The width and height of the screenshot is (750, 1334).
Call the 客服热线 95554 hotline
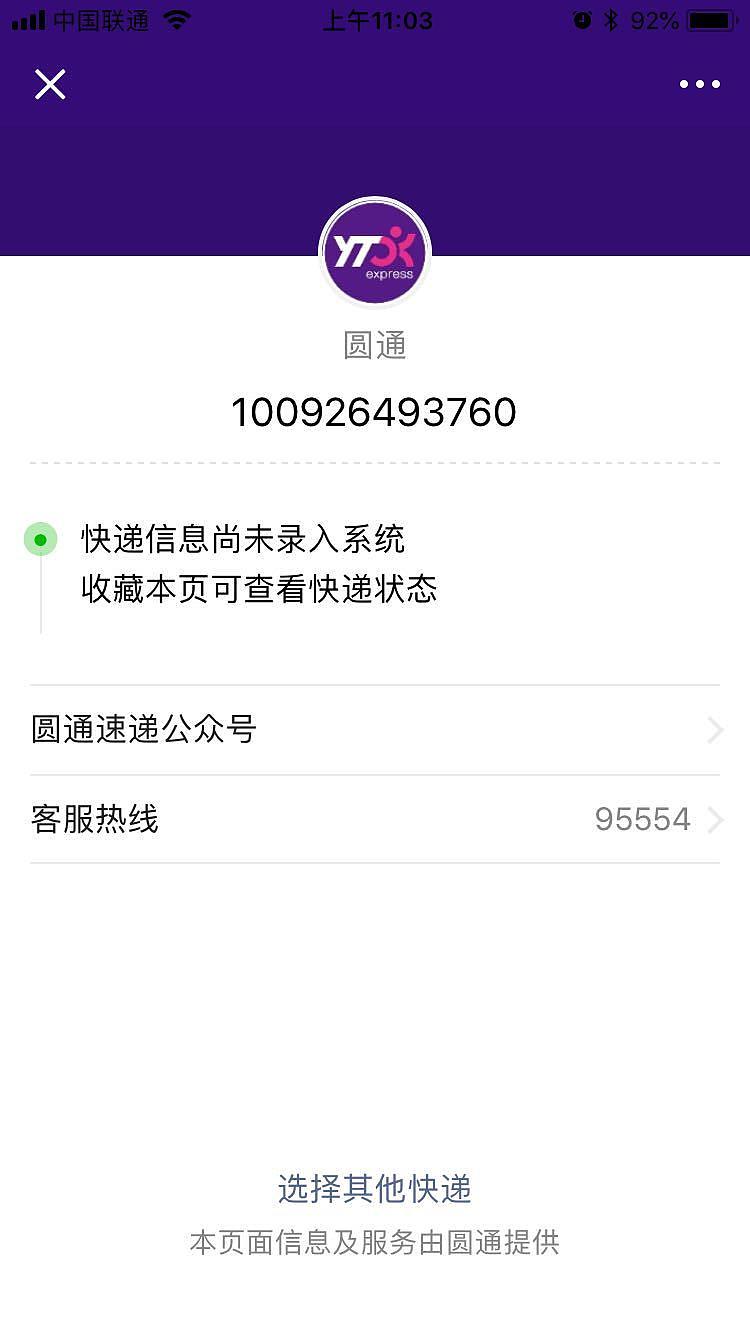click(x=375, y=820)
